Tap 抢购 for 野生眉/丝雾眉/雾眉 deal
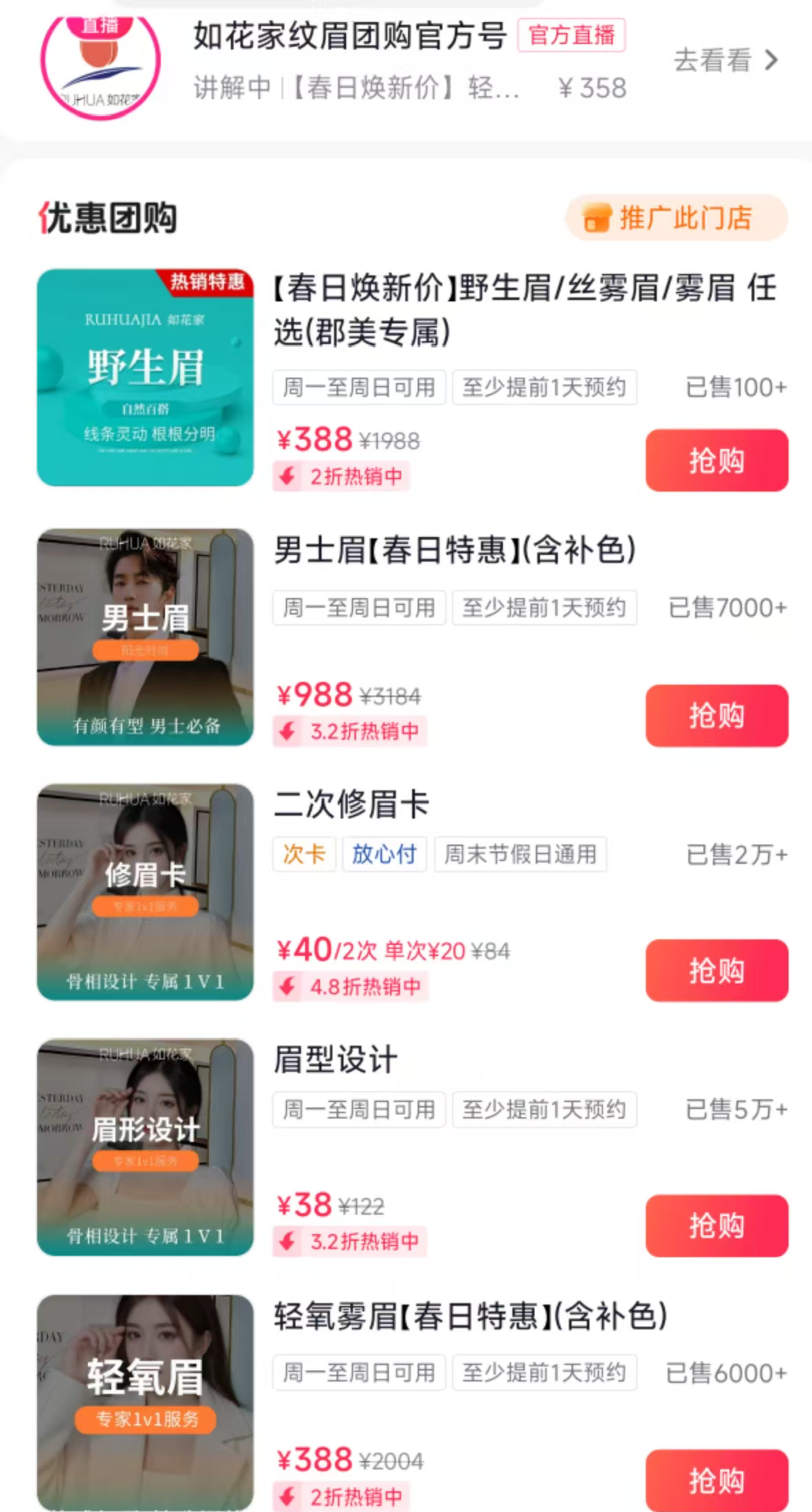Viewport: 812px width, 1512px height. click(x=716, y=460)
